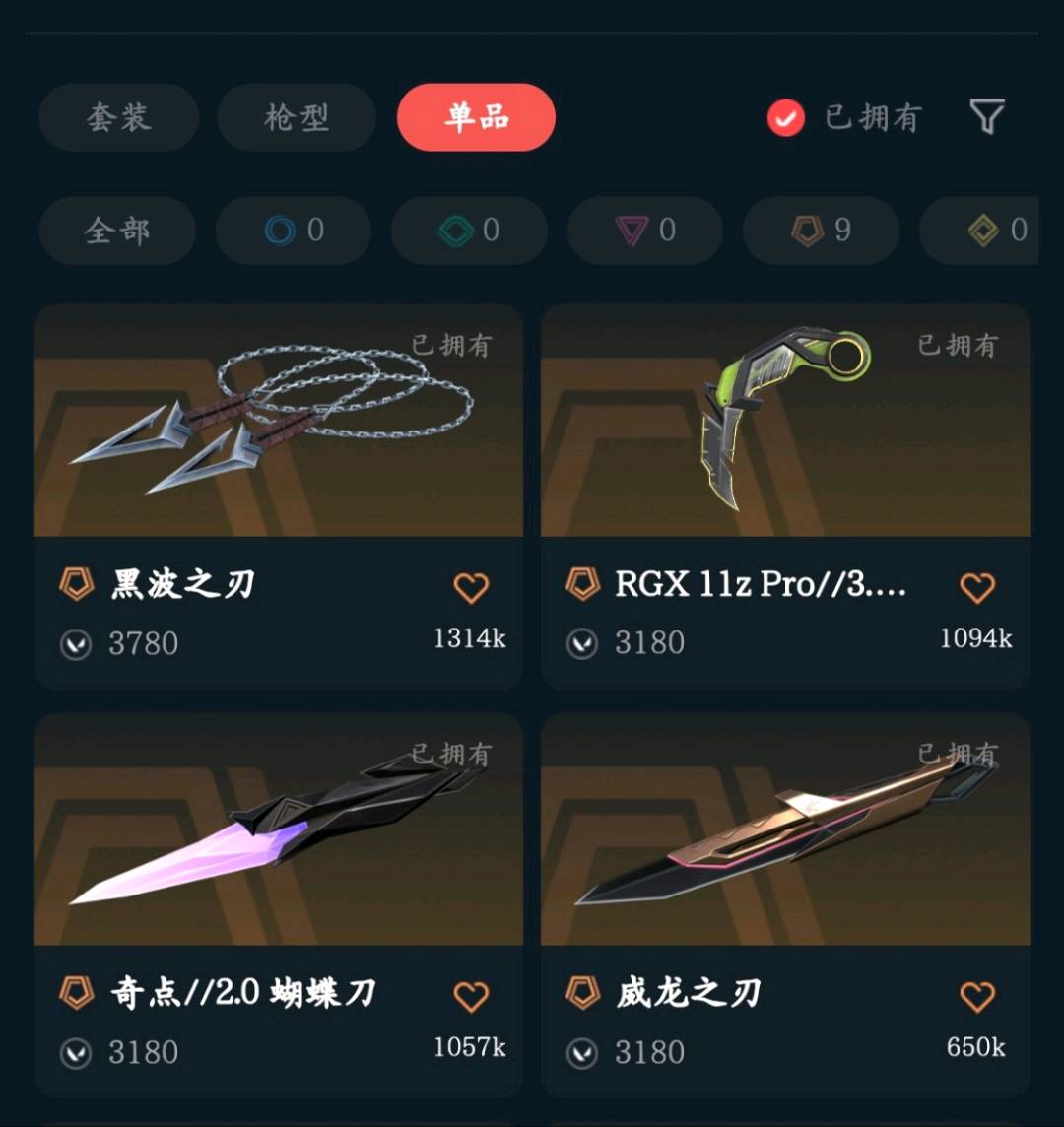Uncheck the 已拥有 filter
1064x1127 pixels.
[786, 118]
